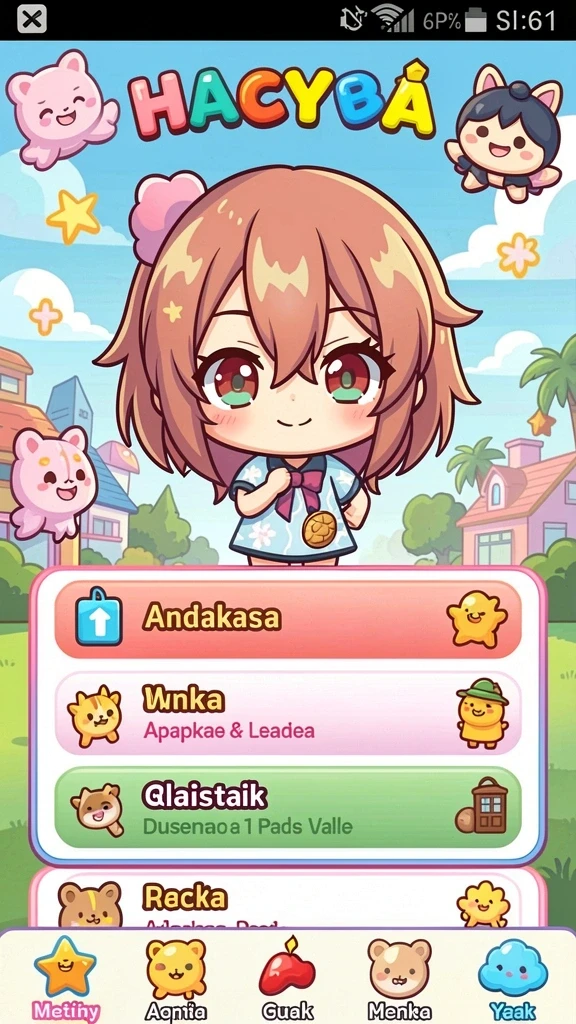This screenshot has width=576, height=1024.
Task: Open the Andakasa row
Action: (x=288, y=618)
